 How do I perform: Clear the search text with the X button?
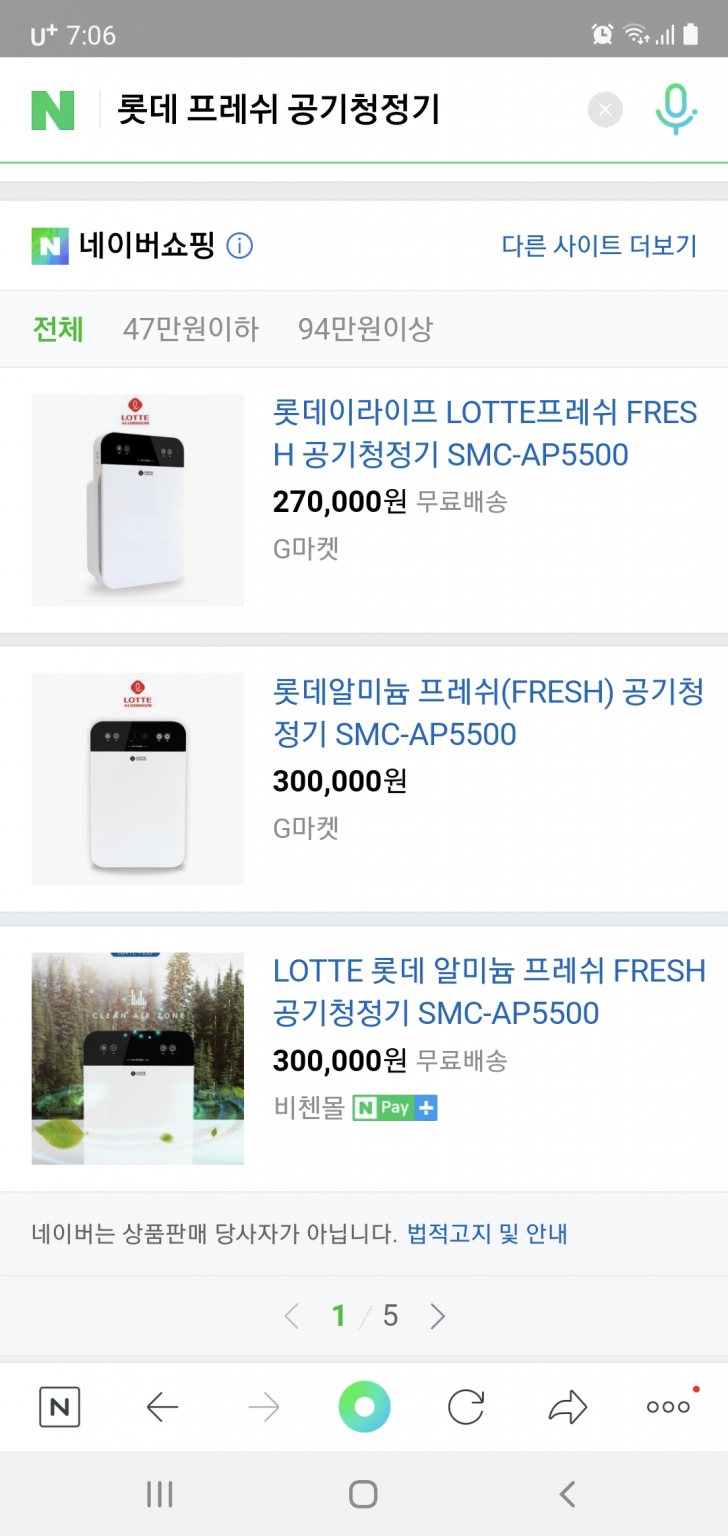[x=604, y=110]
